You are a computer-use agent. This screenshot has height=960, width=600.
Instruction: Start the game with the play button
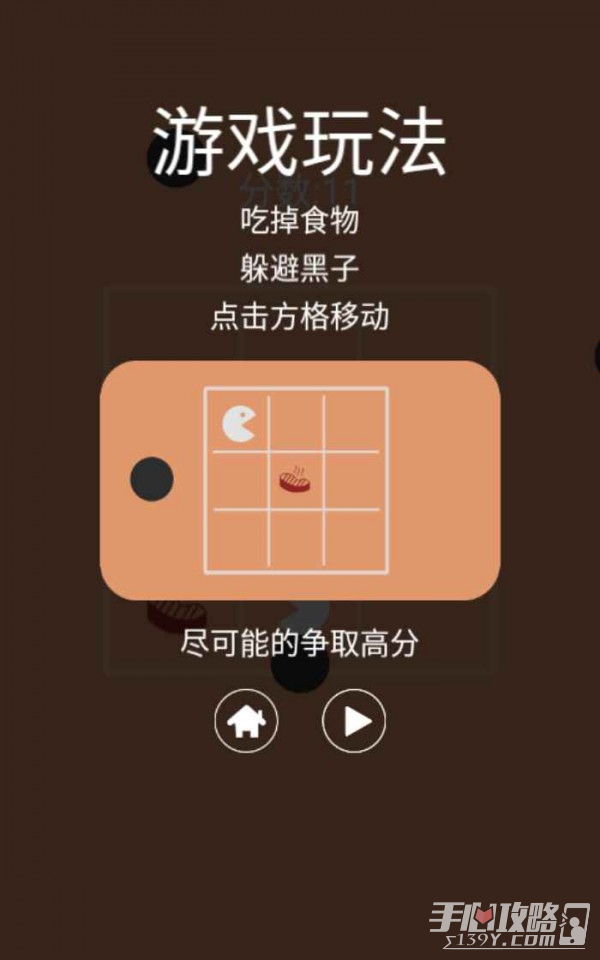pos(354,721)
